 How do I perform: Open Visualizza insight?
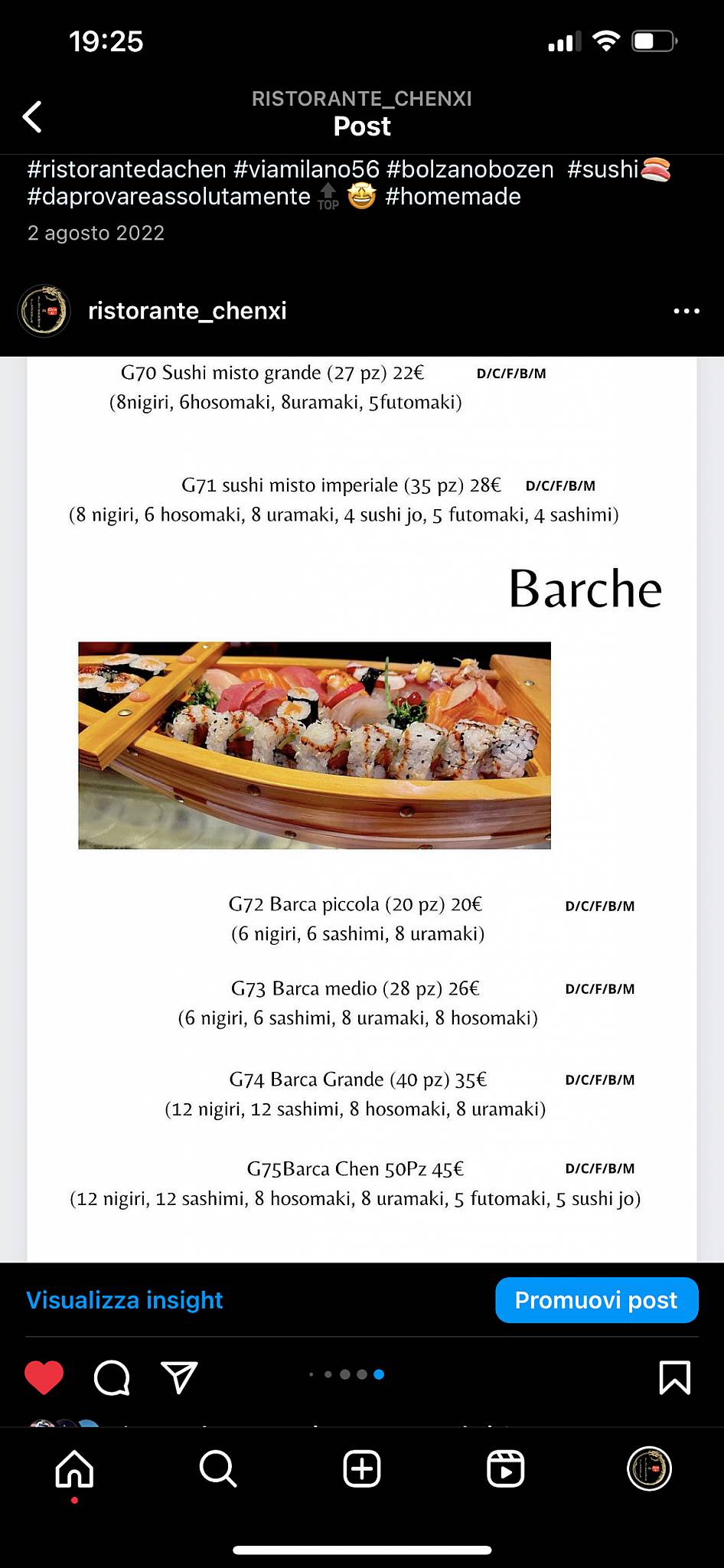125,1299
